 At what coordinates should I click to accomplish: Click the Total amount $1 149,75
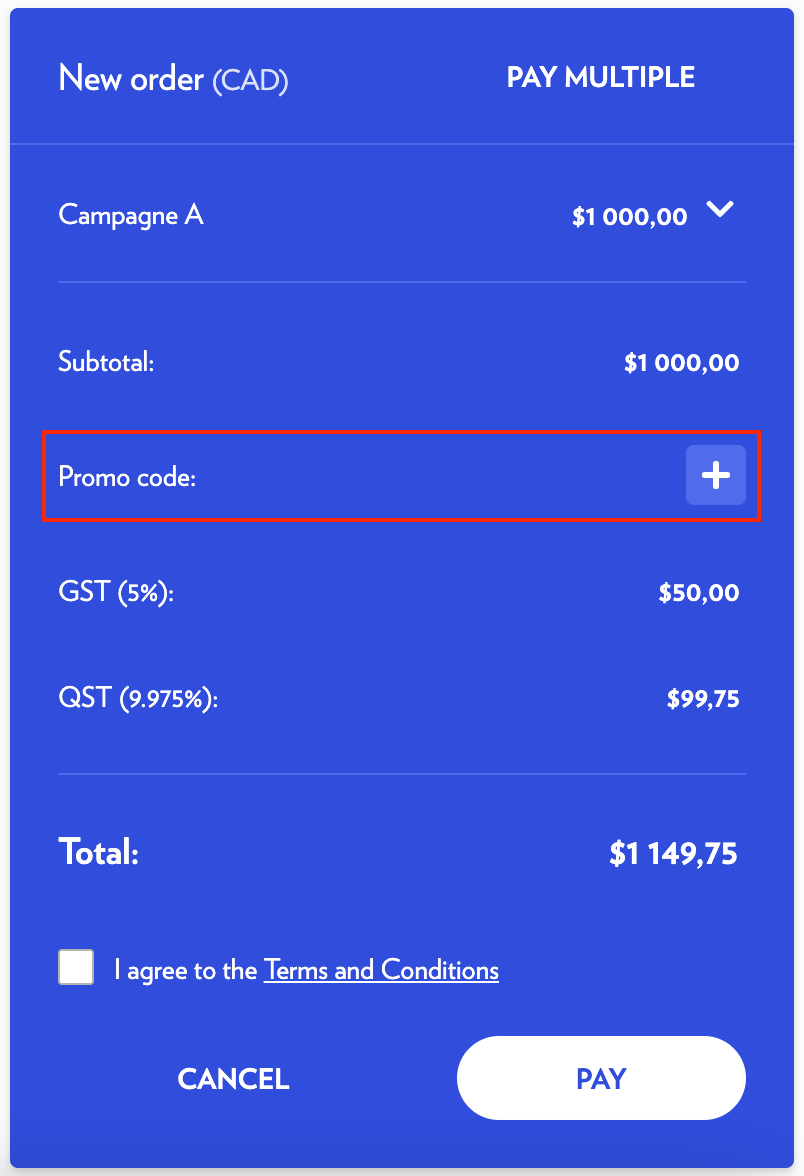tap(672, 853)
